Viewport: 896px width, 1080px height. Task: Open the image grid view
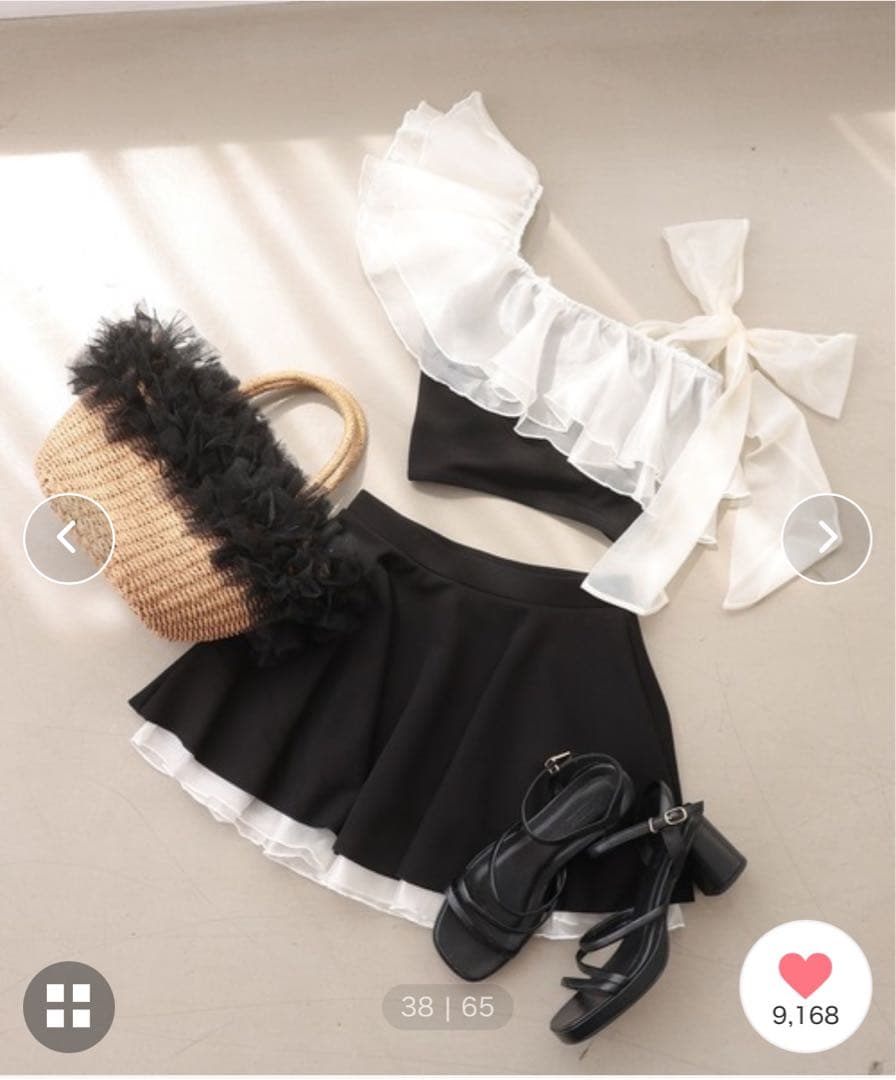(68, 1006)
